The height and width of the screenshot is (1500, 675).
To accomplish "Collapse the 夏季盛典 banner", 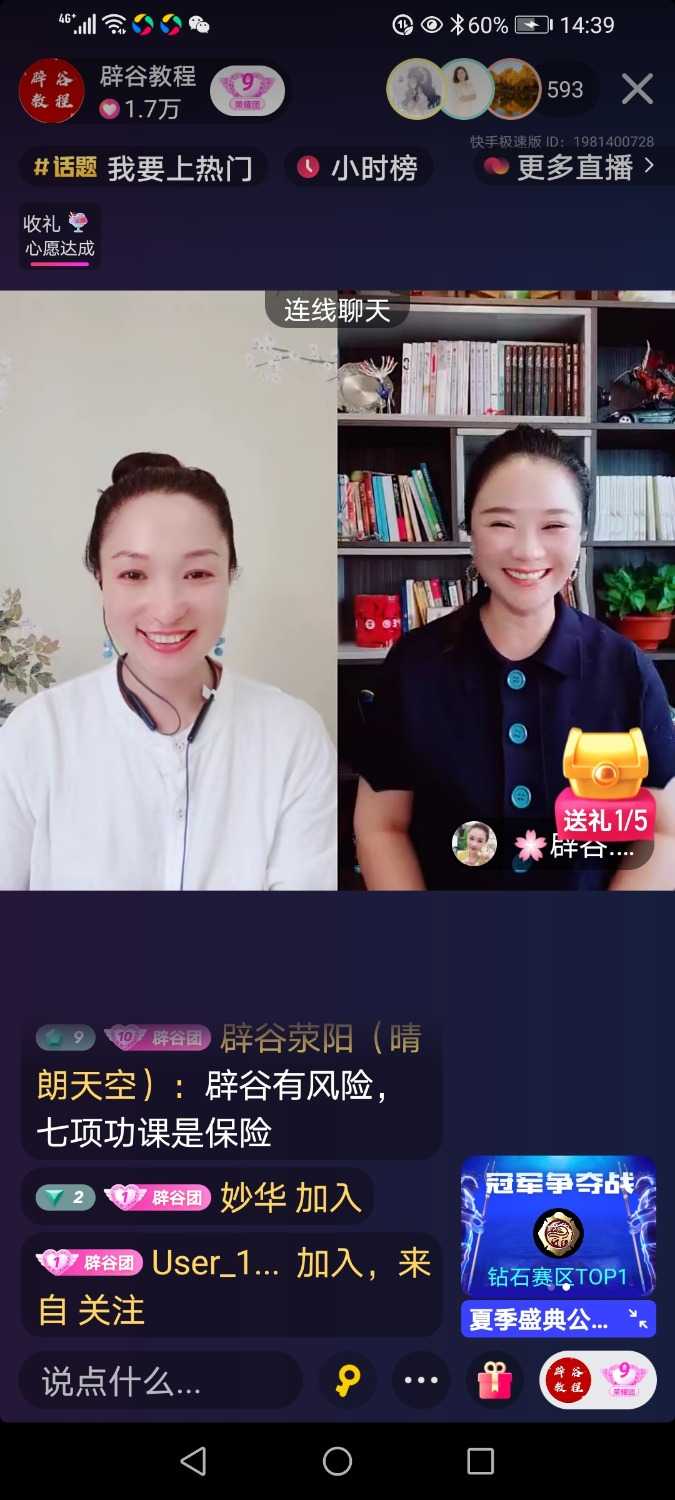I will [638, 1320].
